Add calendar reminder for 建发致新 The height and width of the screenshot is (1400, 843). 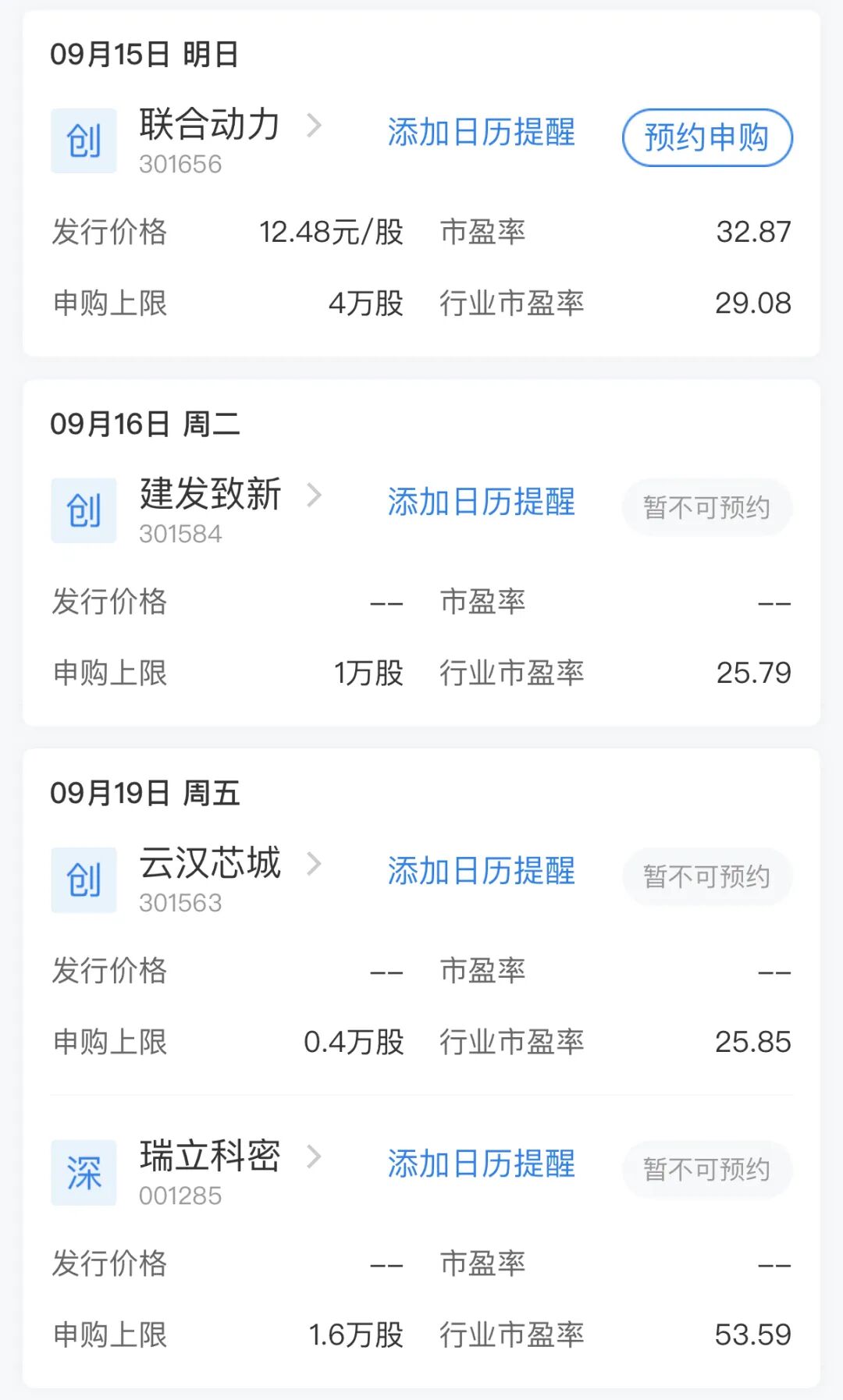pyautogui.click(x=481, y=503)
